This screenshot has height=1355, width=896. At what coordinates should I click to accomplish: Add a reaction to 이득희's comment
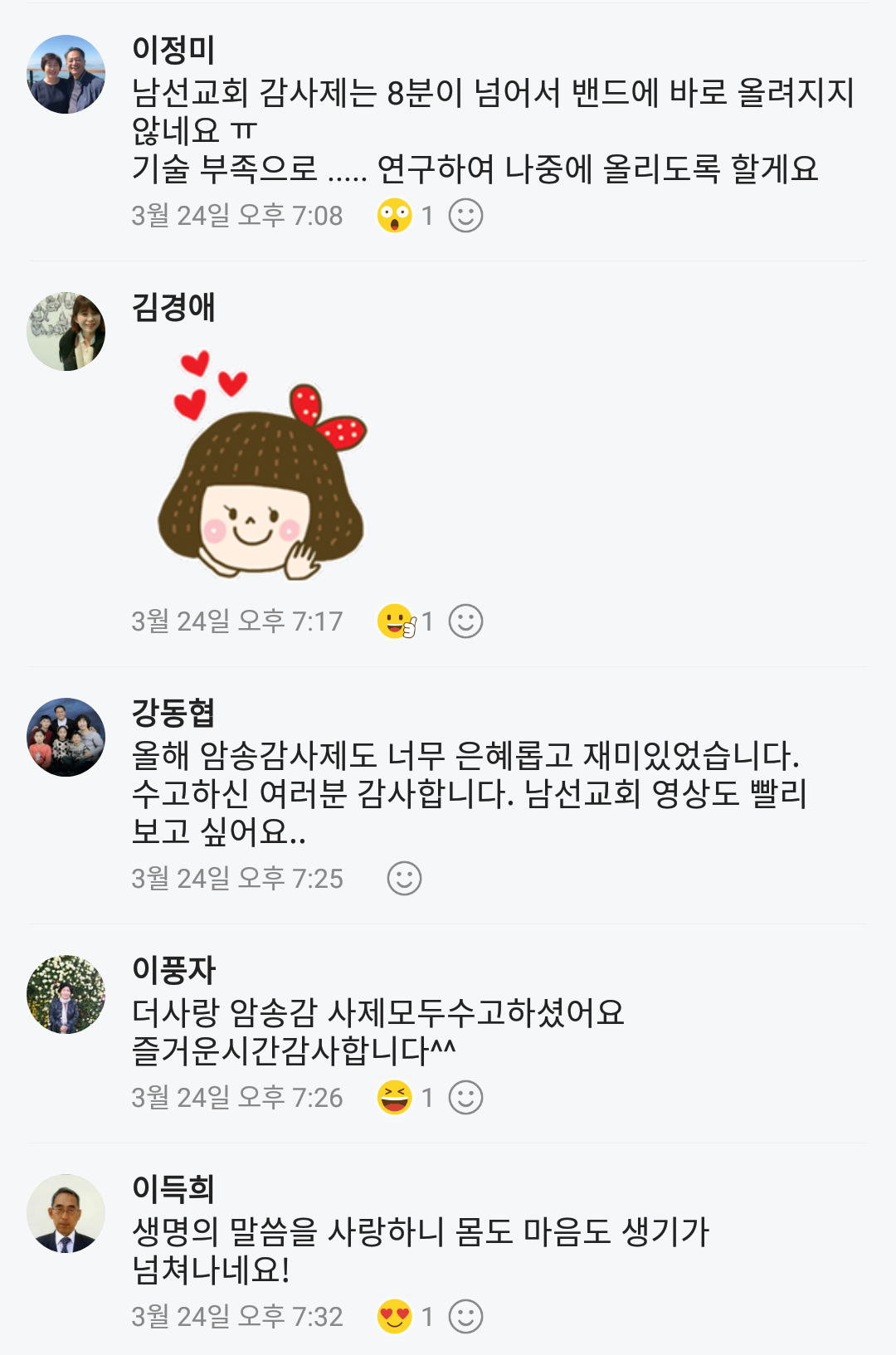[465, 1317]
